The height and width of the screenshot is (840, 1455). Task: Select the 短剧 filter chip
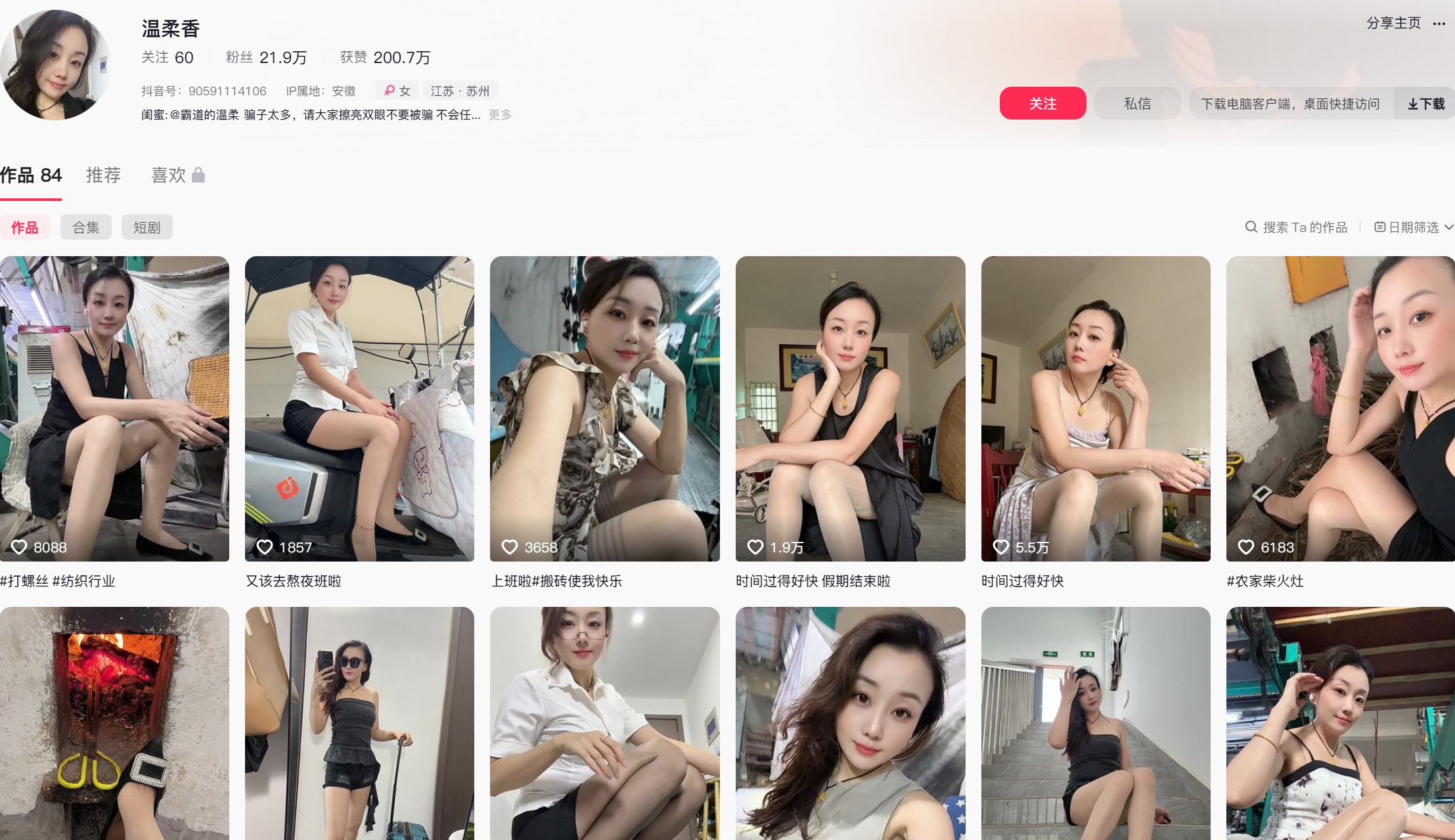tap(146, 227)
